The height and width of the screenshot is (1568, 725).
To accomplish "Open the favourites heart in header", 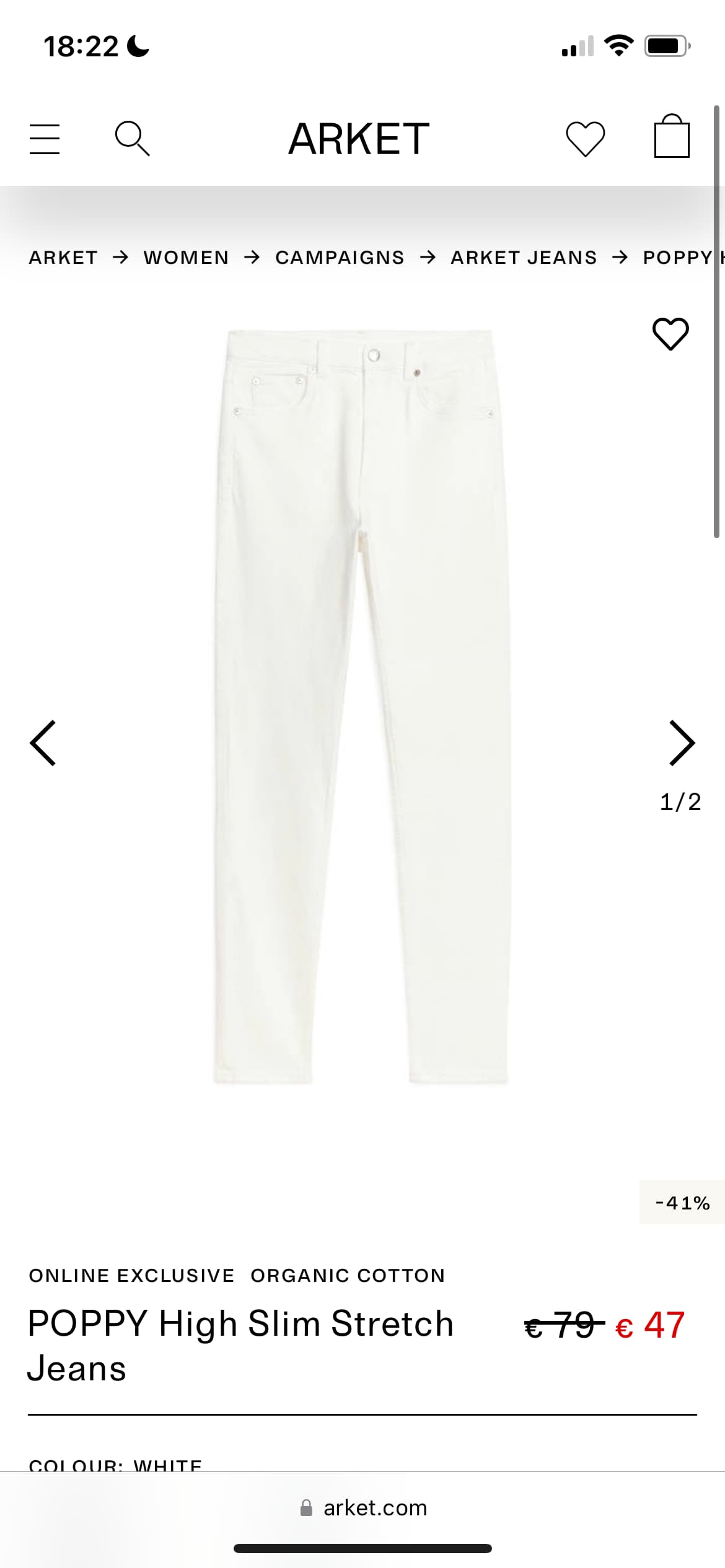I will point(586,139).
